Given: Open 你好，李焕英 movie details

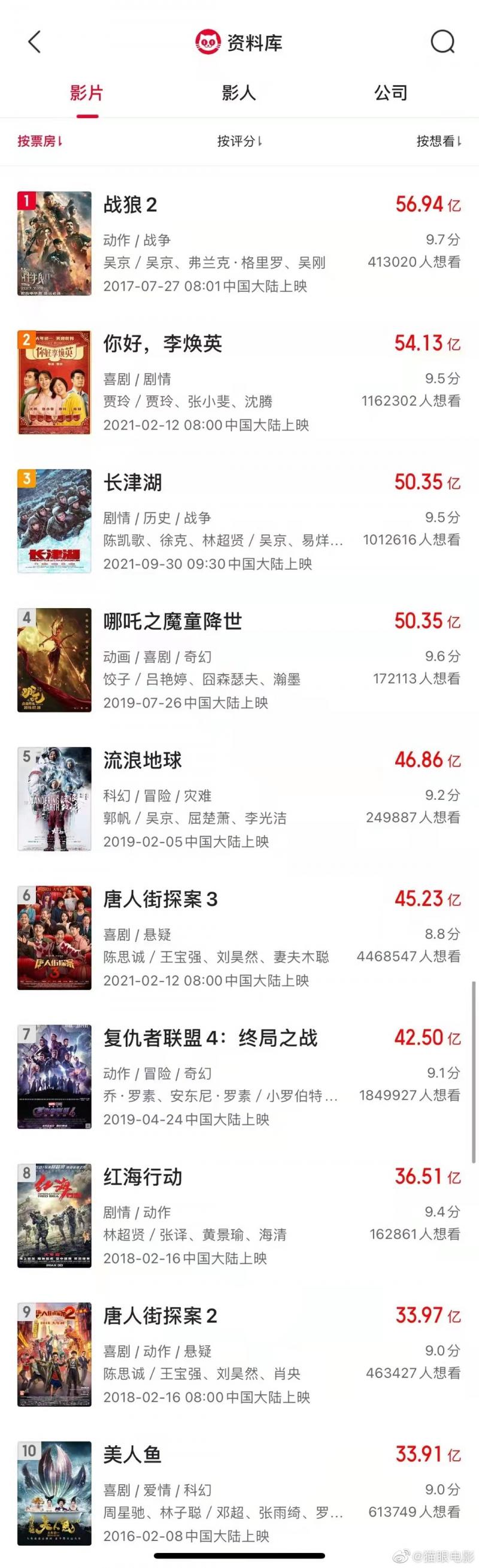Looking at the screenshot, I should point(162,344).
